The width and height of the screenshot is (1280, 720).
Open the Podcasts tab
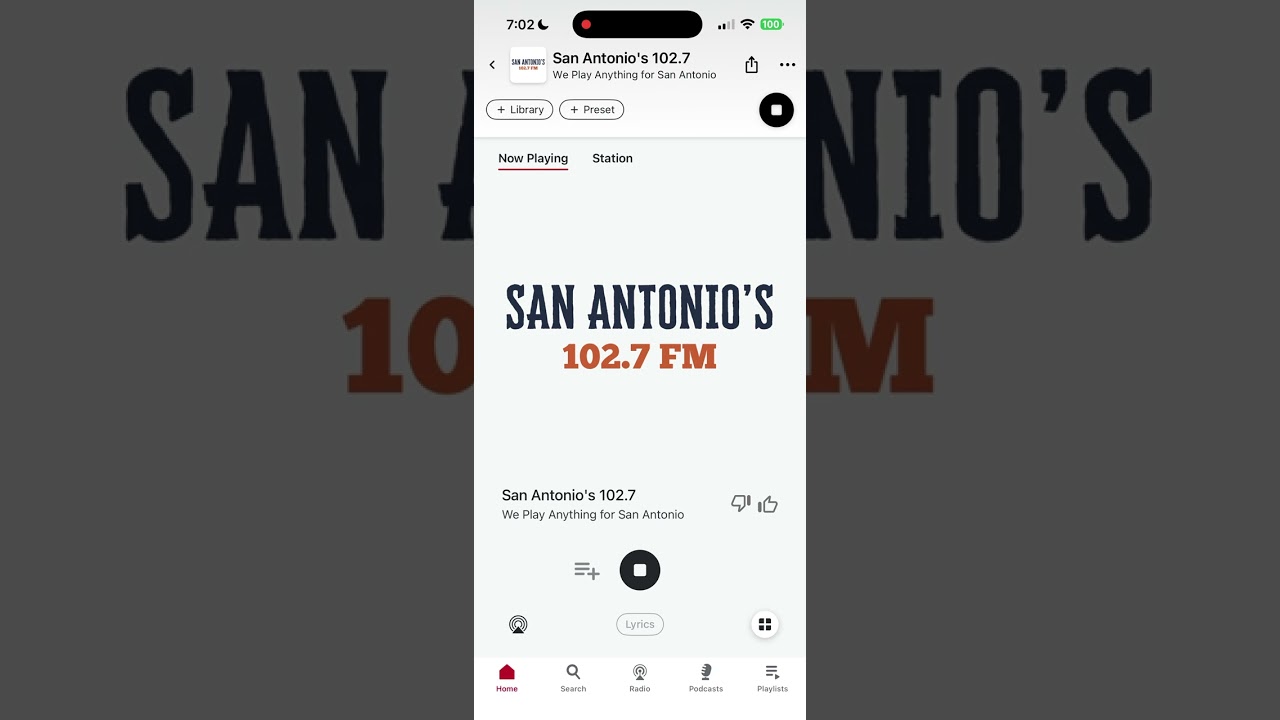coord(706,678)
